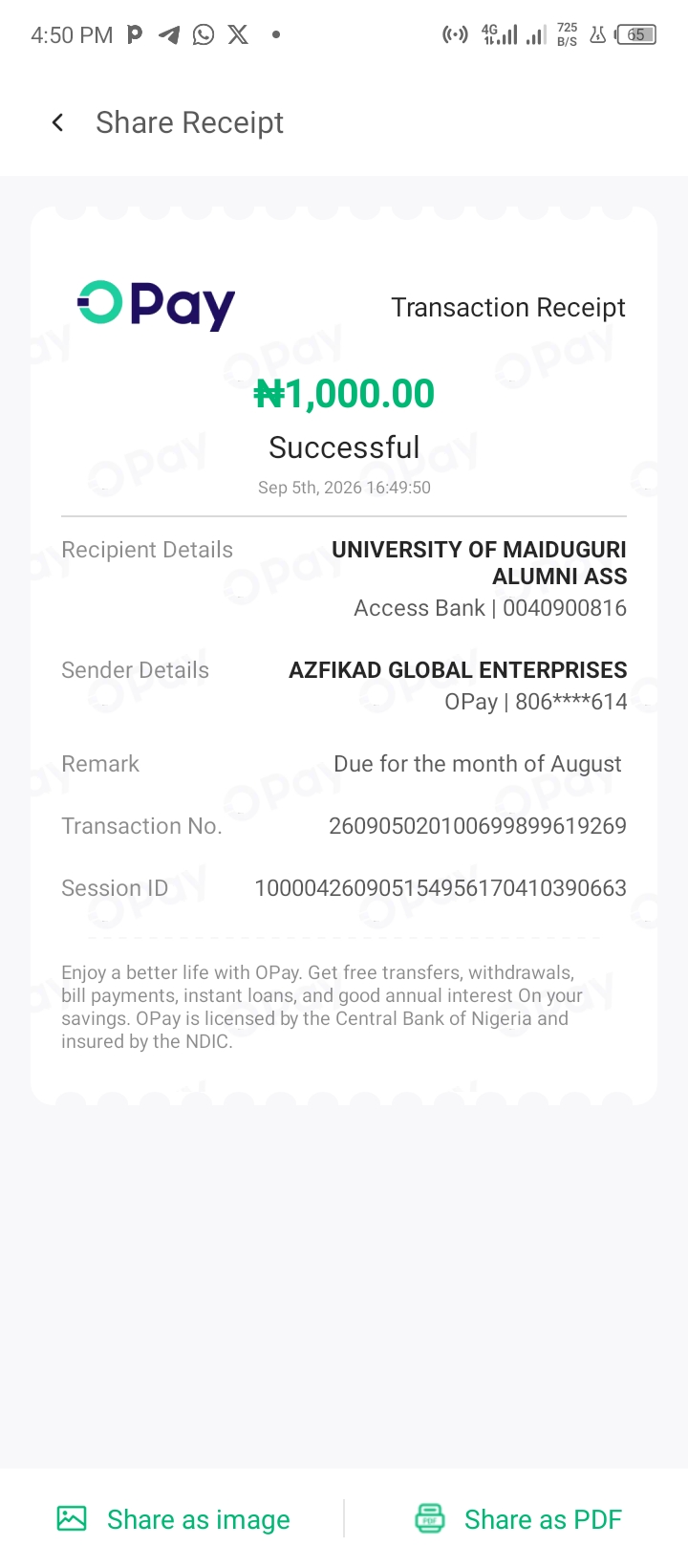Share the receipt as image
Screen dimensions: 688x1568
coord(173,1519)
